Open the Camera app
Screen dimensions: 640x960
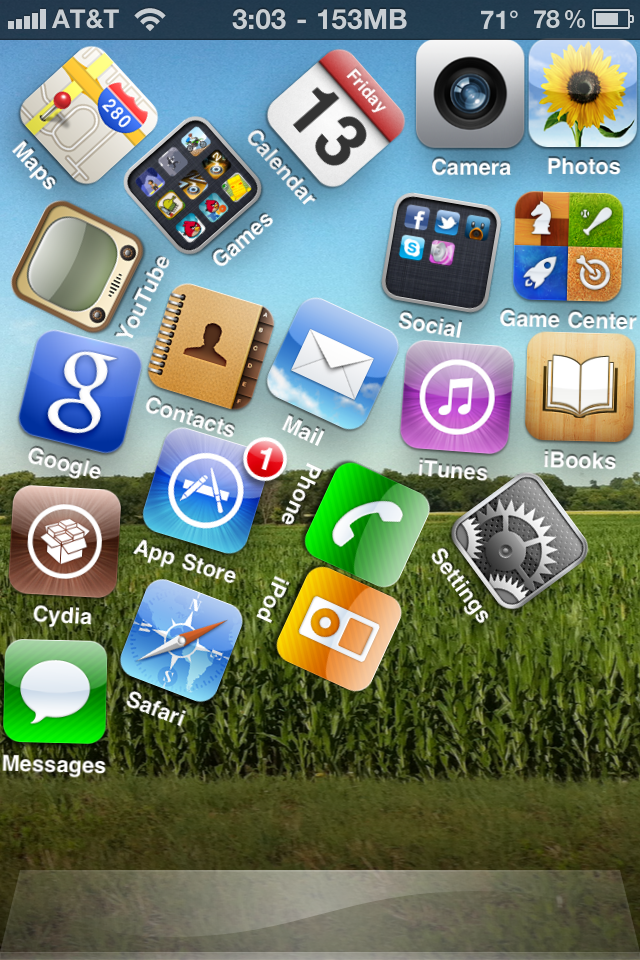click(470, 95)
